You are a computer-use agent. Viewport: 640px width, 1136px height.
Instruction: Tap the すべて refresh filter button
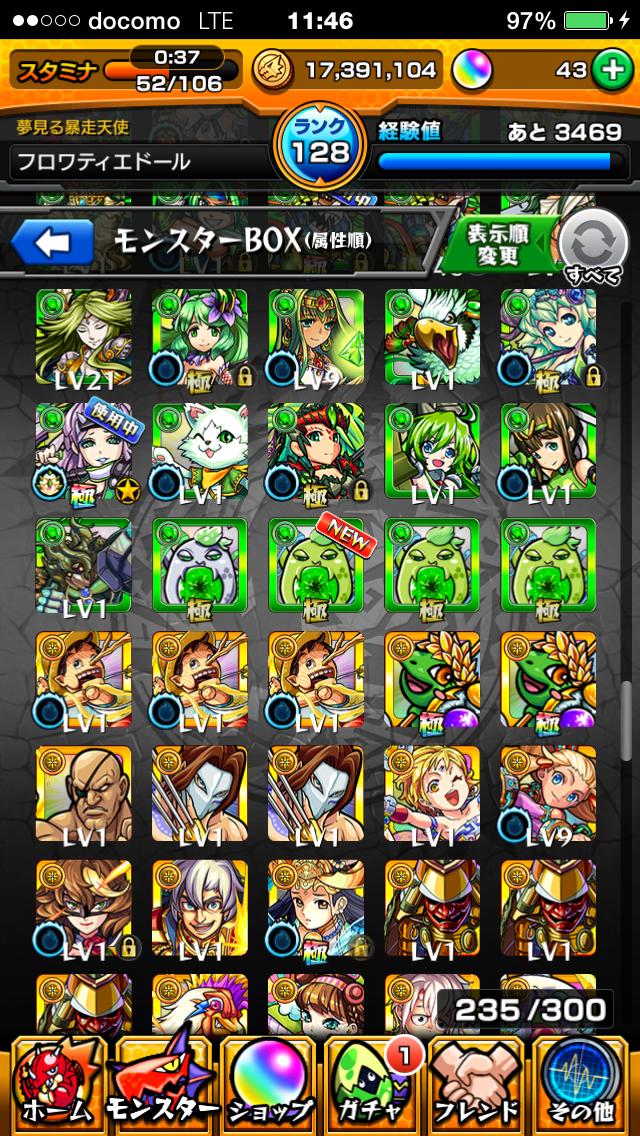592,248
